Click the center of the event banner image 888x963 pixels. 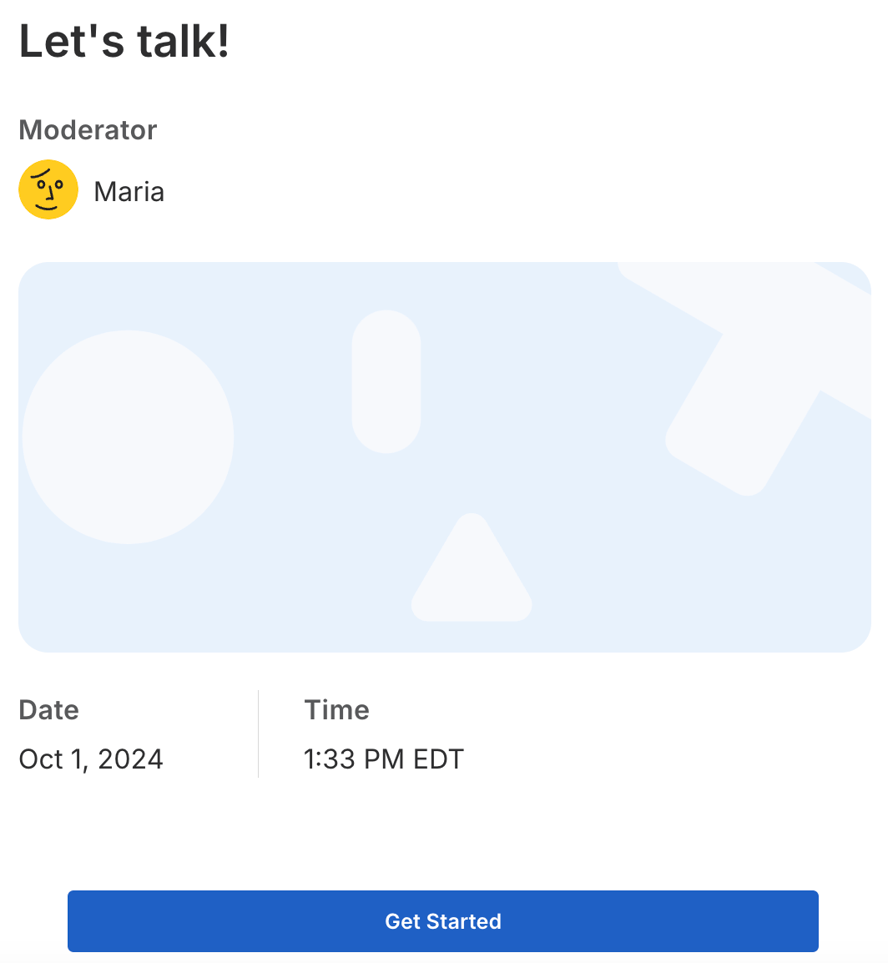pyautogui.click(x=444, y=455)
